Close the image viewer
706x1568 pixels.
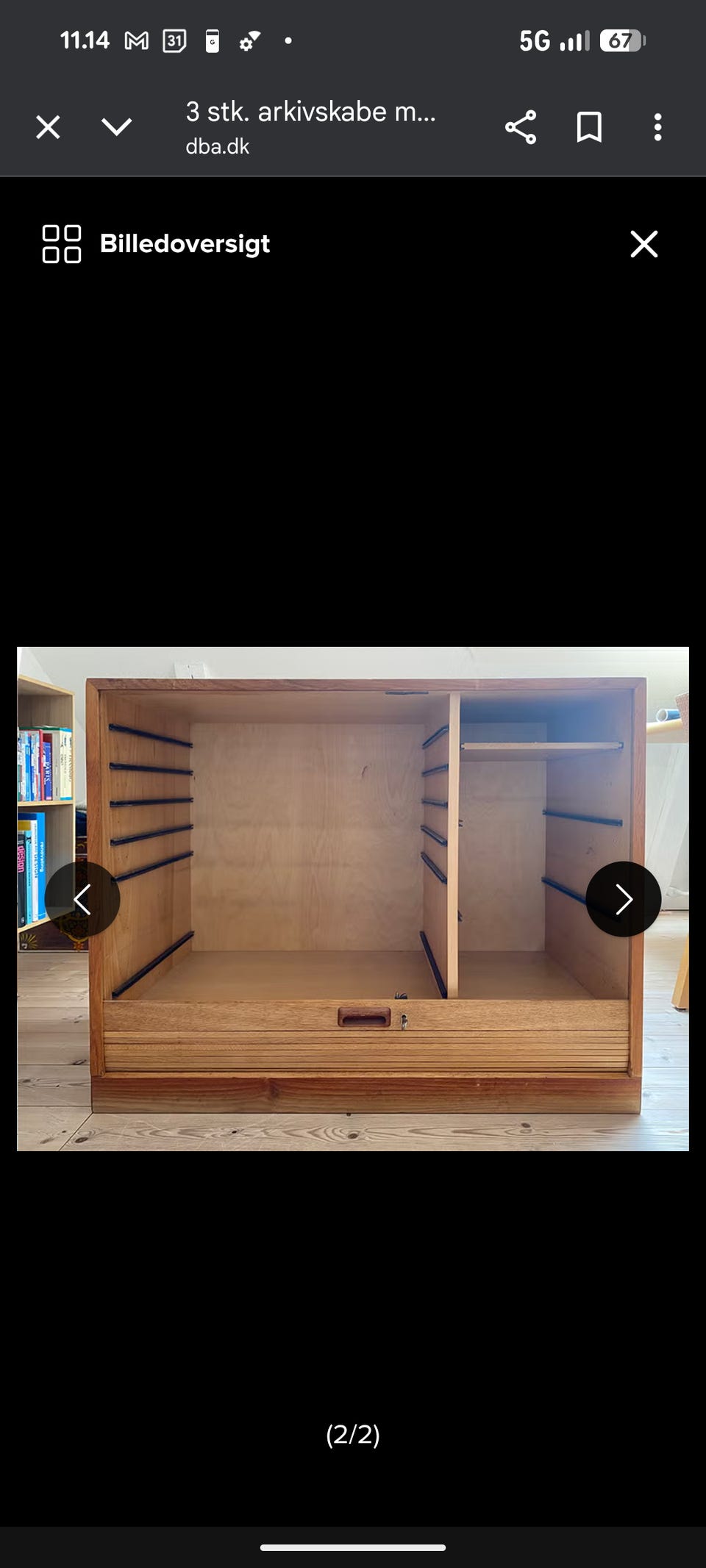pyautogui.click(x=643, y=244)
